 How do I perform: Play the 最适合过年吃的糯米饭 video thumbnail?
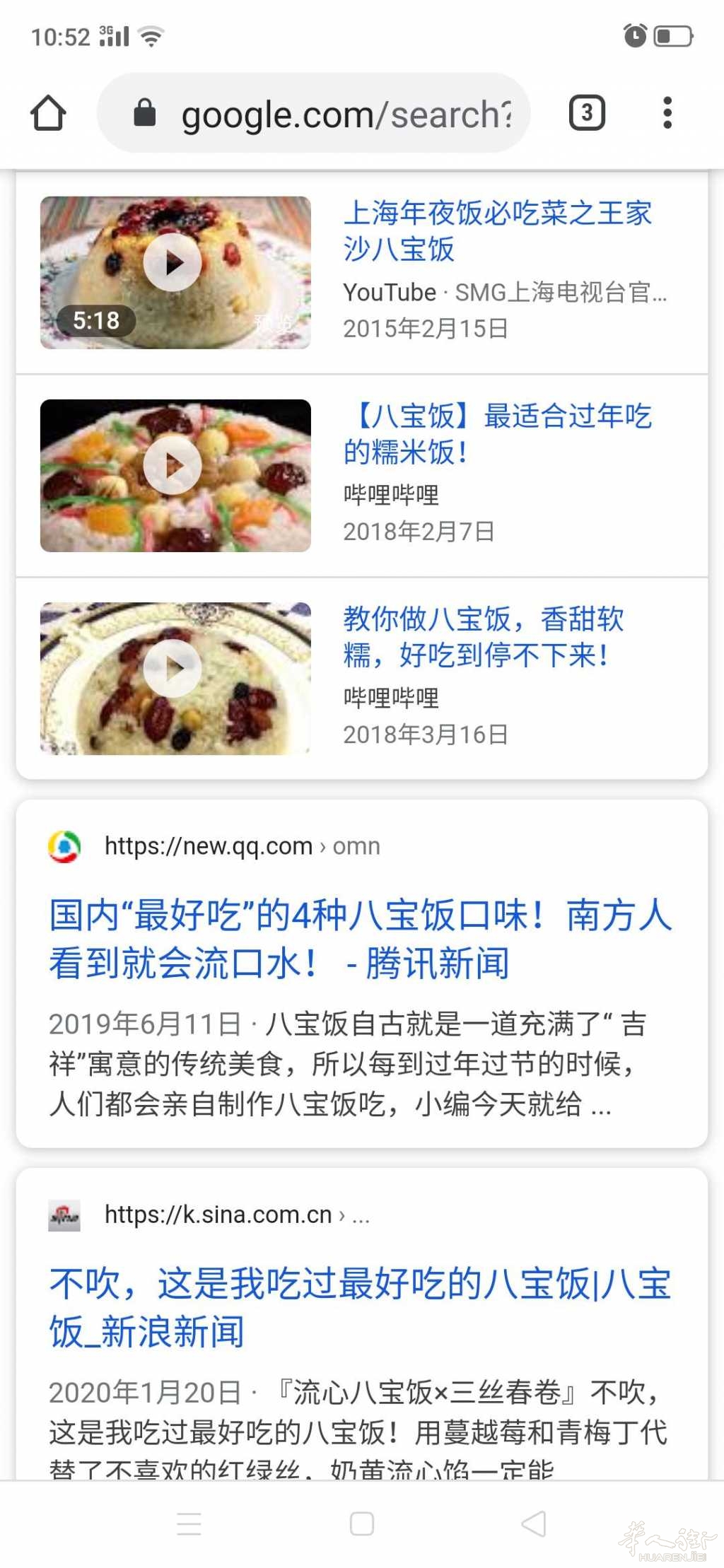(x=175, y=475)
